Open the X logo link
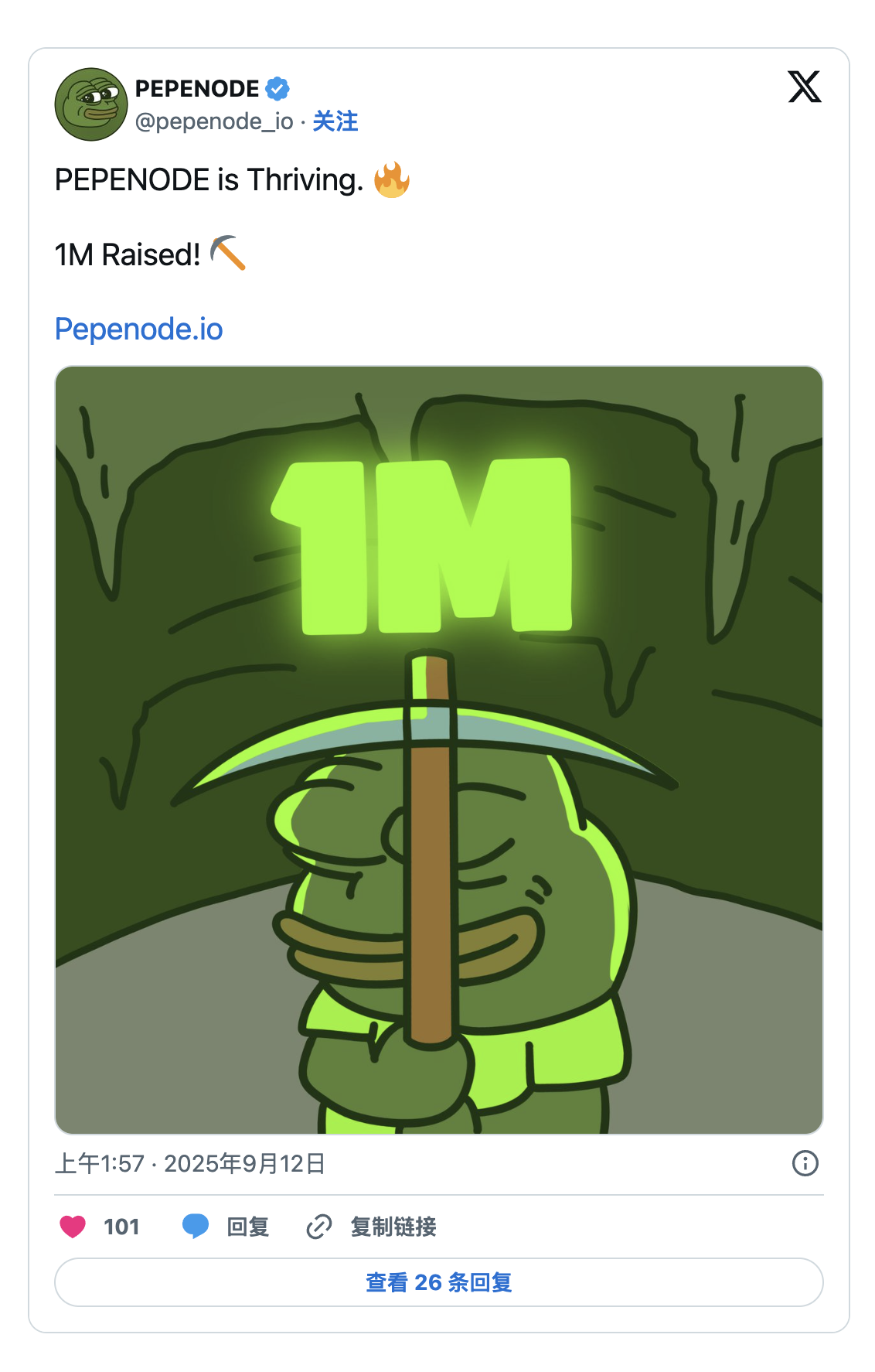The image size is (875, 1372). tap(804, 87)
